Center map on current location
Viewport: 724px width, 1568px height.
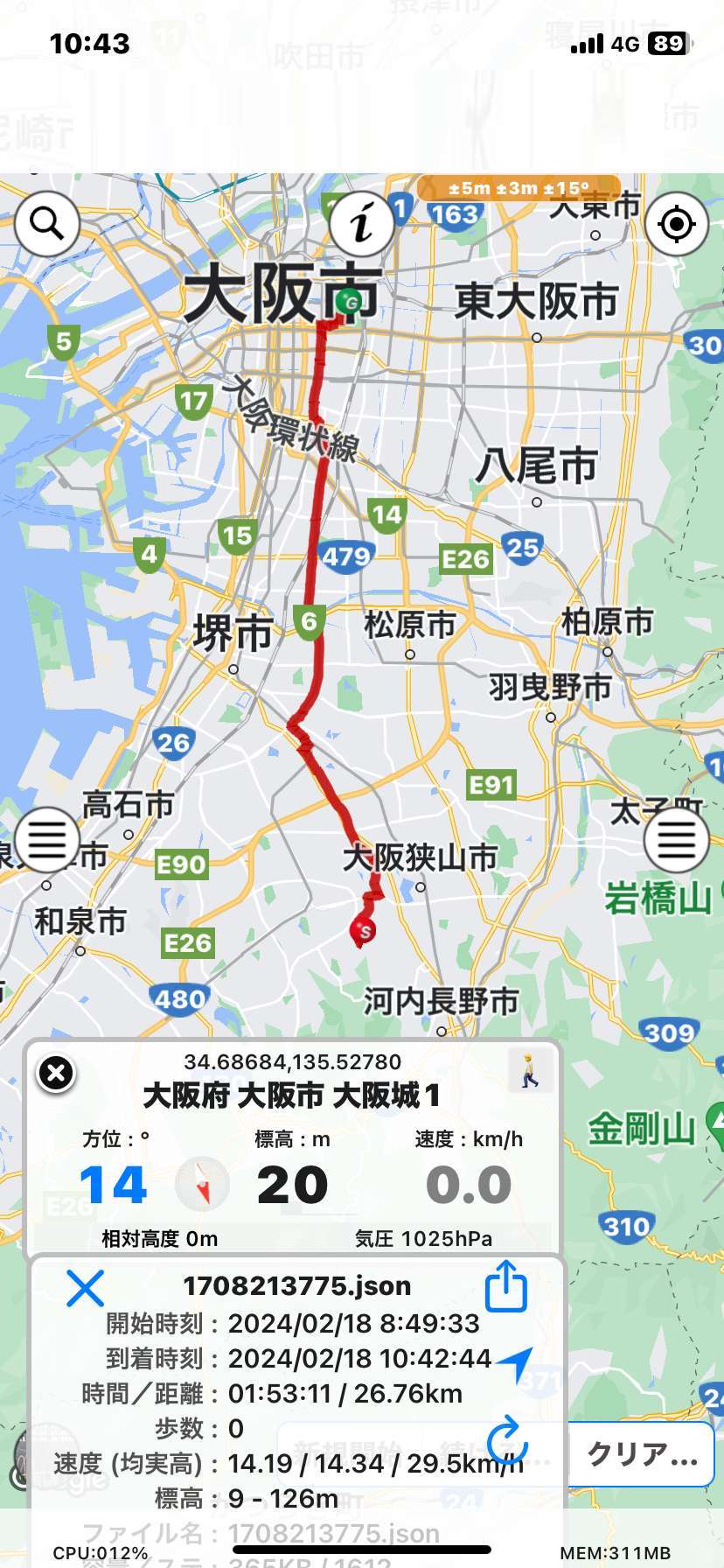(676, 224)
